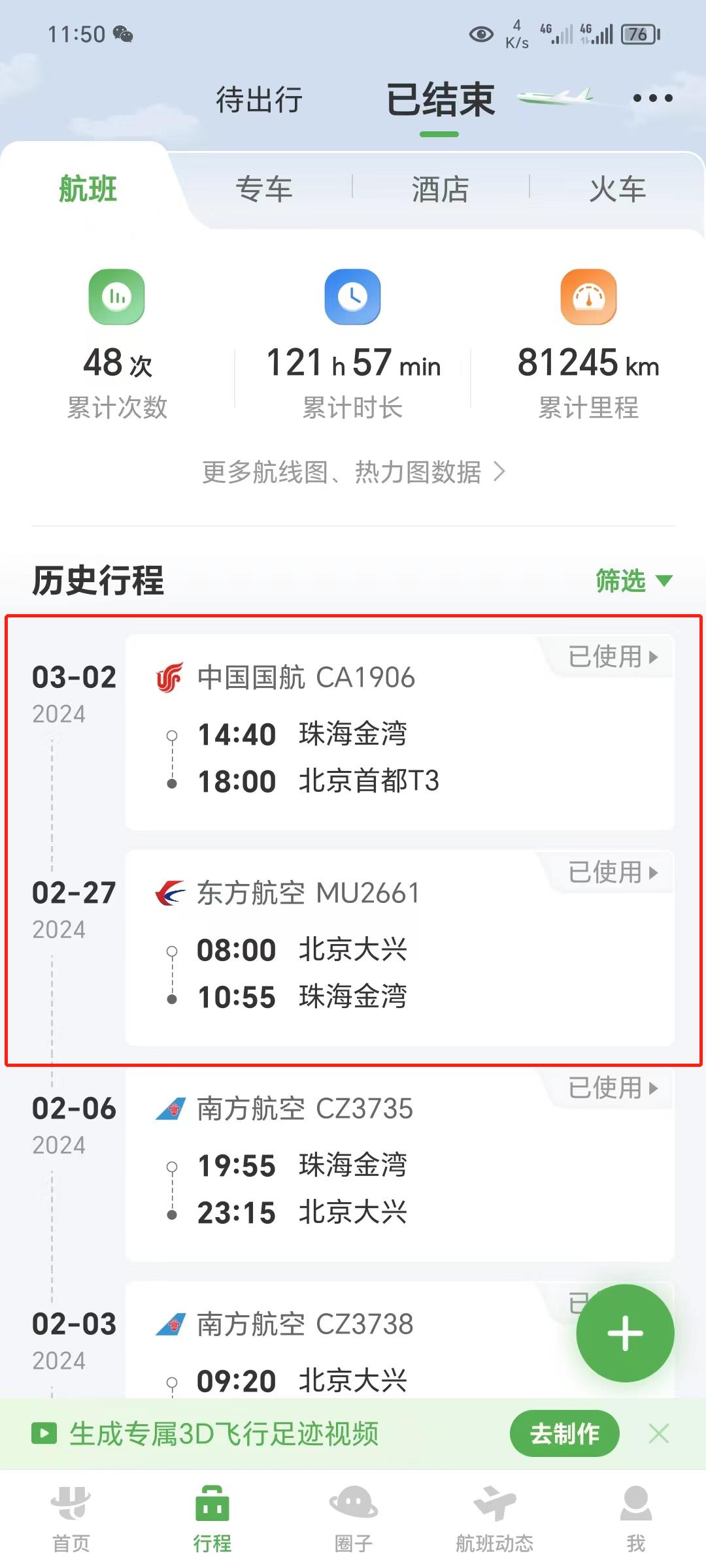Image resolution: width=706 pixels, height=1568 pixels.
Task: Open the 火车 tab
Action: pos(617,189)
